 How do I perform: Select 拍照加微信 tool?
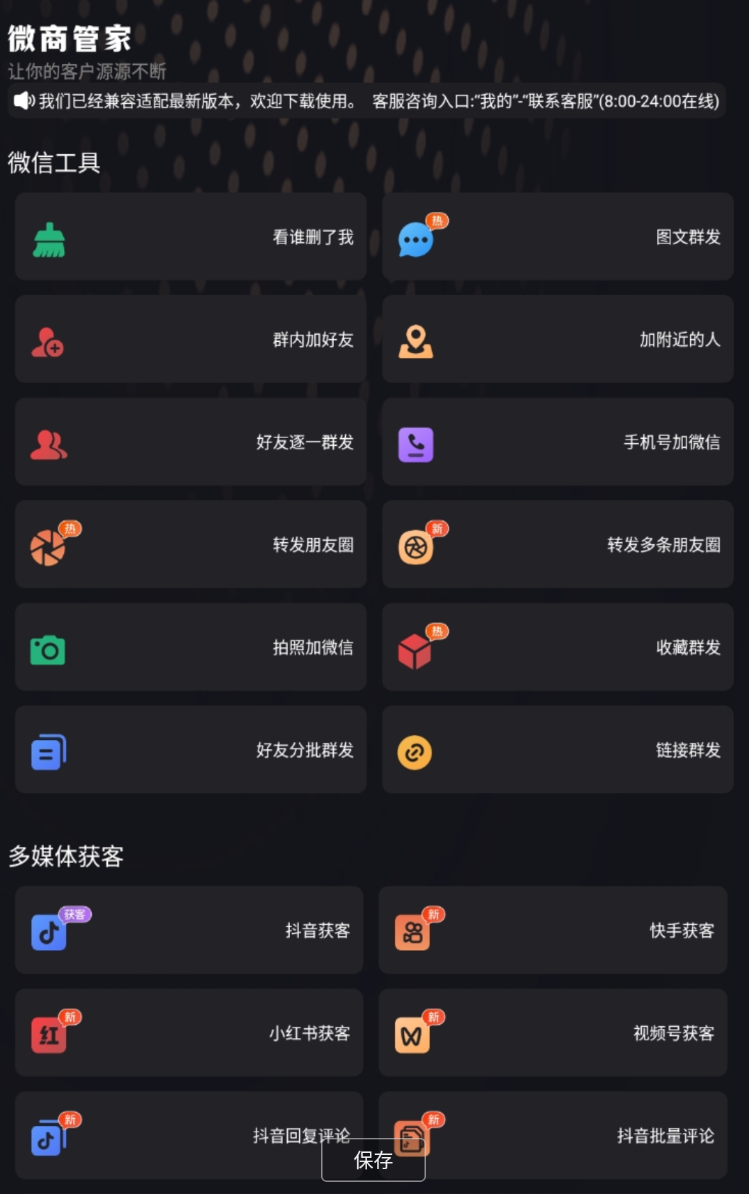coord(190,647)
